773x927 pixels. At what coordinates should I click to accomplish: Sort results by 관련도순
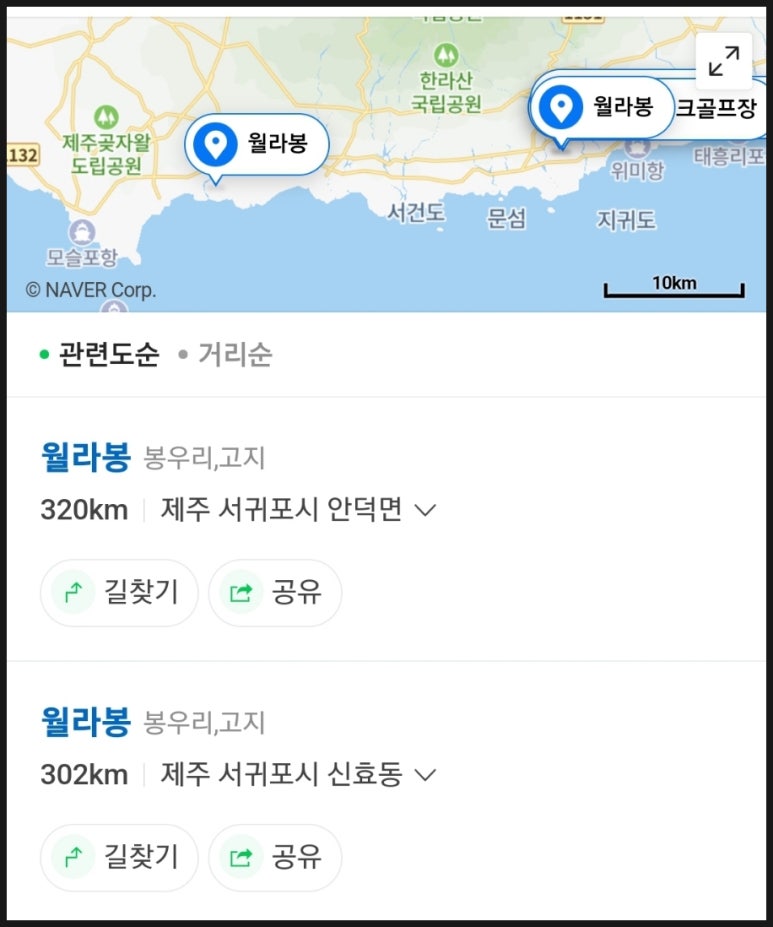[x=99, y=355]
